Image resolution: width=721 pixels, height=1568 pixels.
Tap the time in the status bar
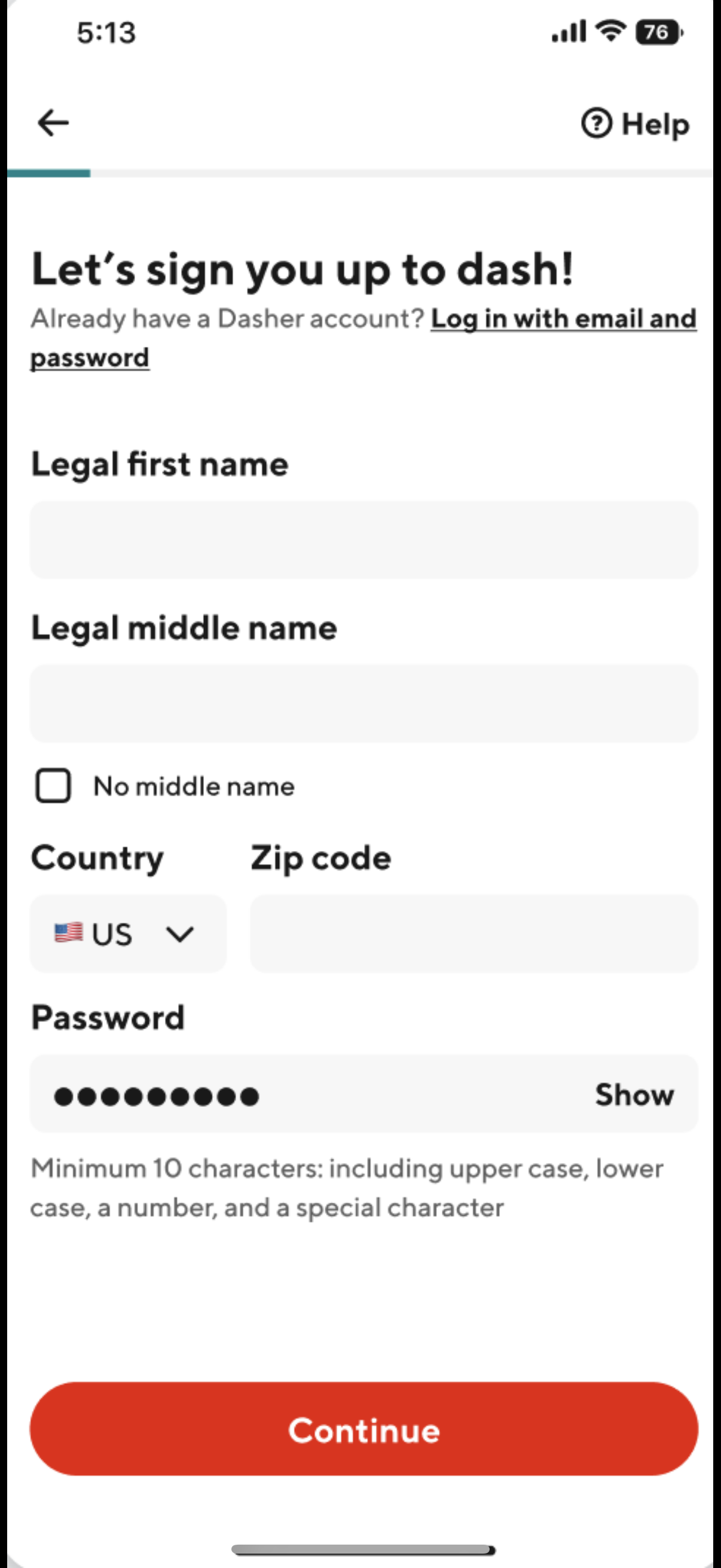(x=106, y=33)
